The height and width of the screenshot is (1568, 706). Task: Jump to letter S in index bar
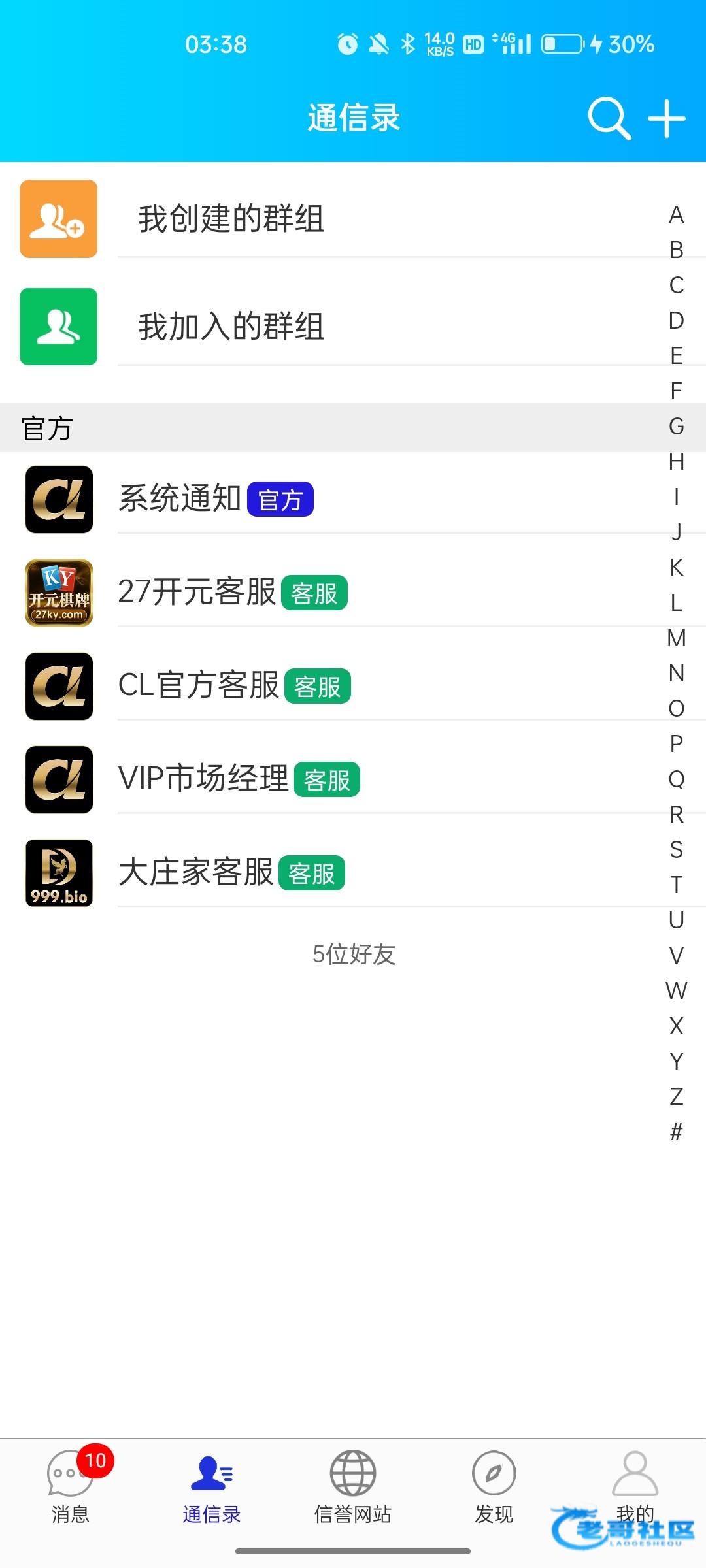[x=677, y=850]
